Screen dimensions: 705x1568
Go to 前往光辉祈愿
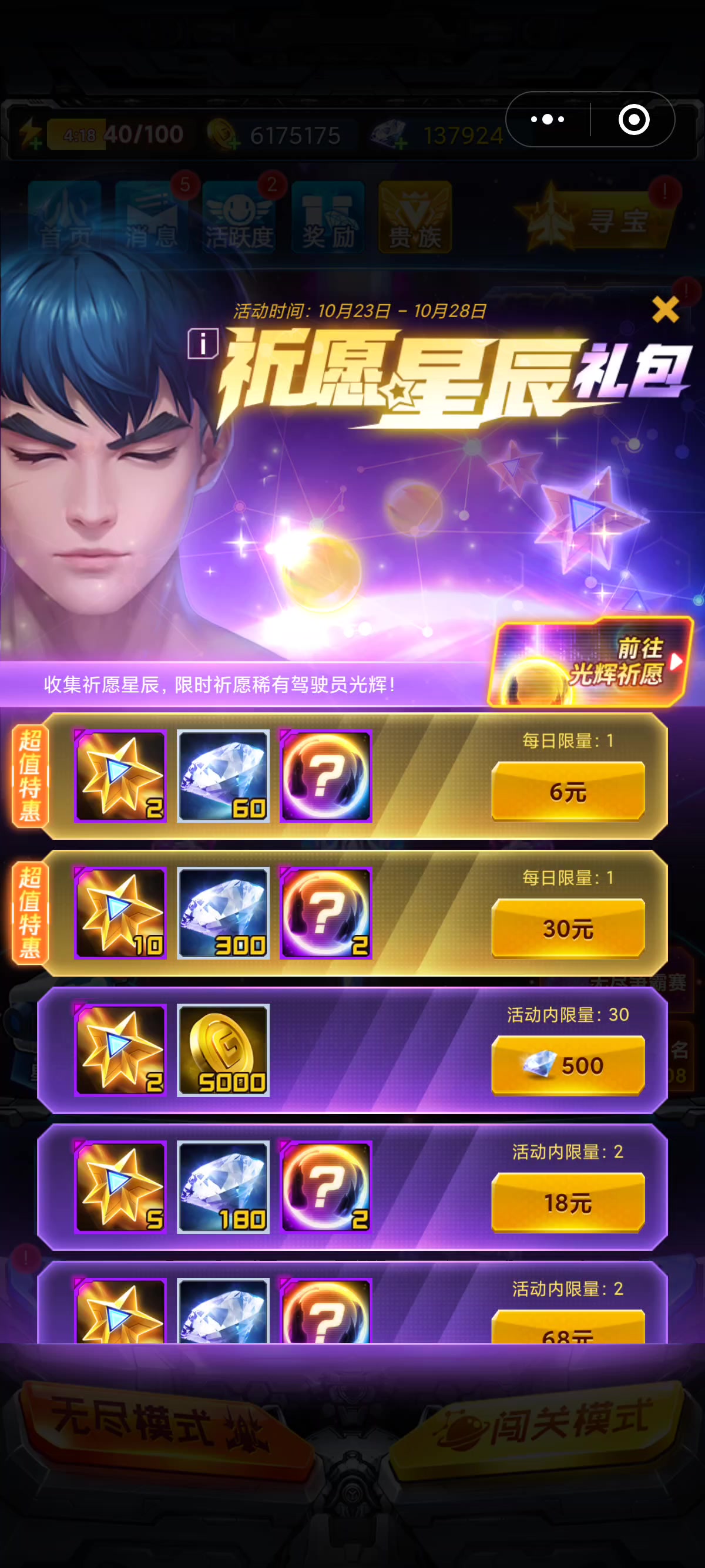[x=590, y=661]
